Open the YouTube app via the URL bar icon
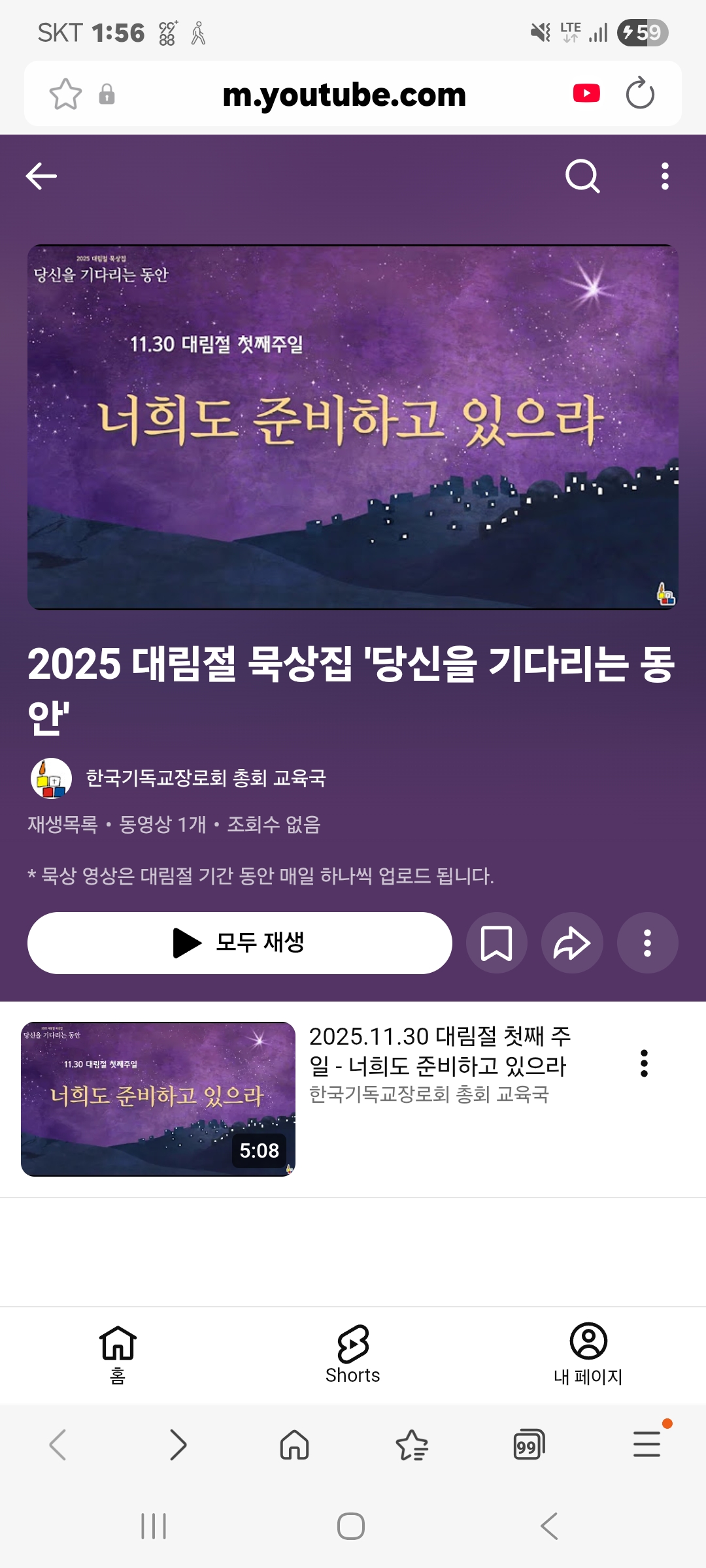The image size is (706, 1568). [x=586, y=93]
